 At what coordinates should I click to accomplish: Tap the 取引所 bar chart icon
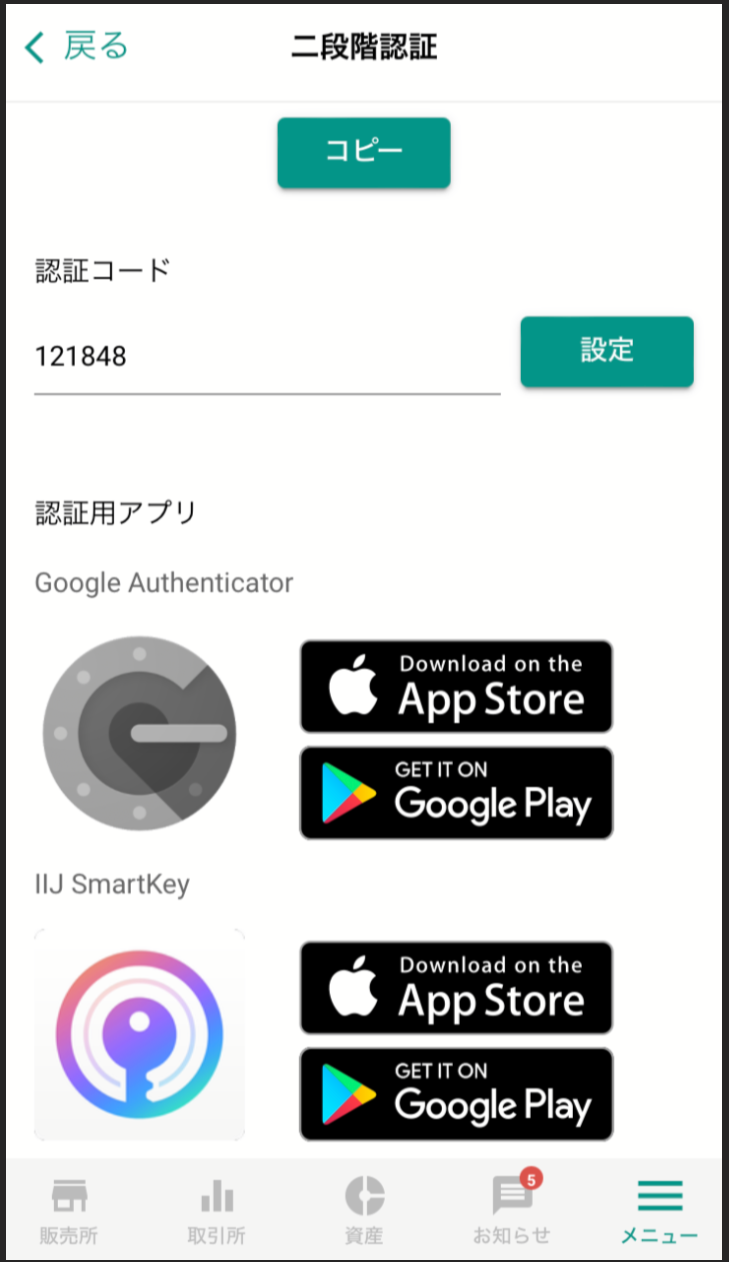click(x=217, y=1194)
